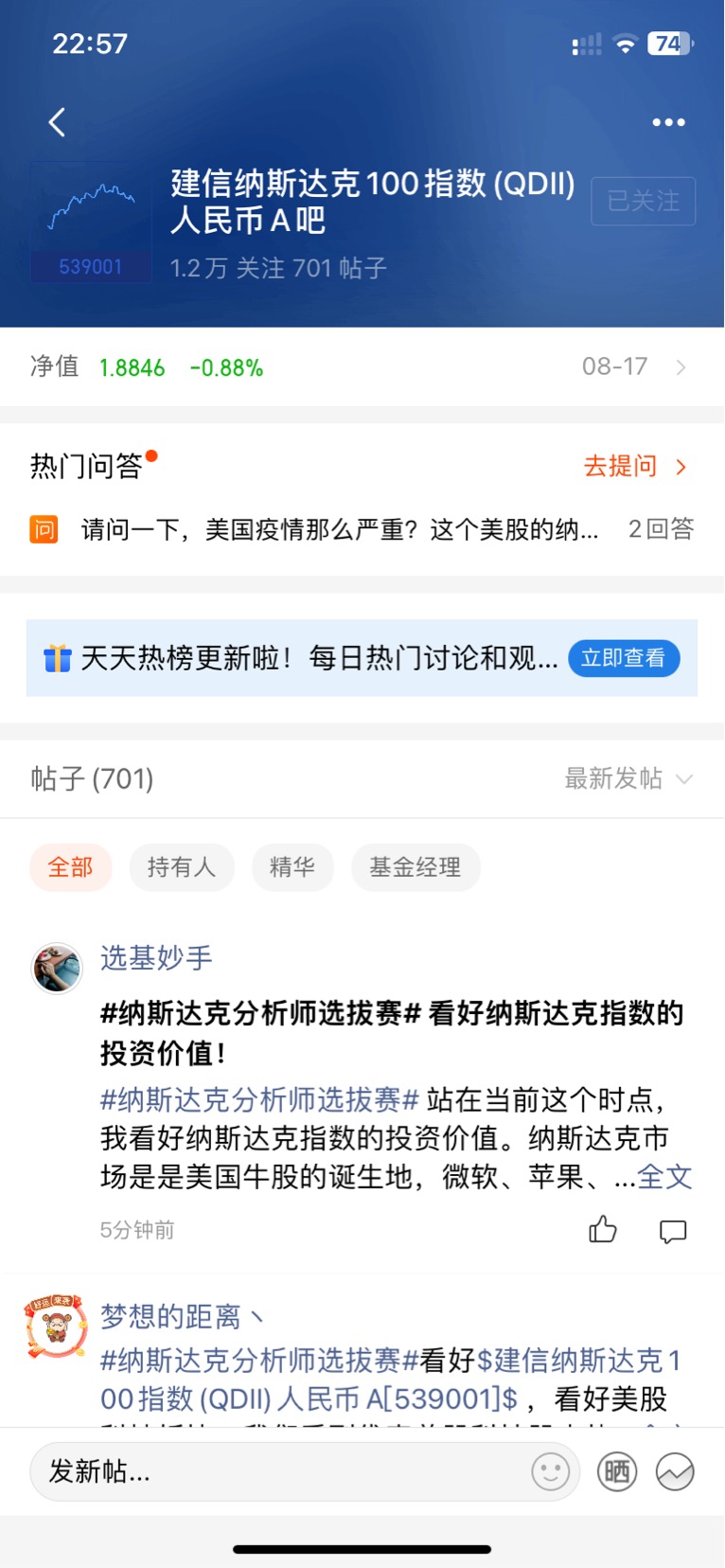Click the 立即查看 button on the banner

pos(625,658)
